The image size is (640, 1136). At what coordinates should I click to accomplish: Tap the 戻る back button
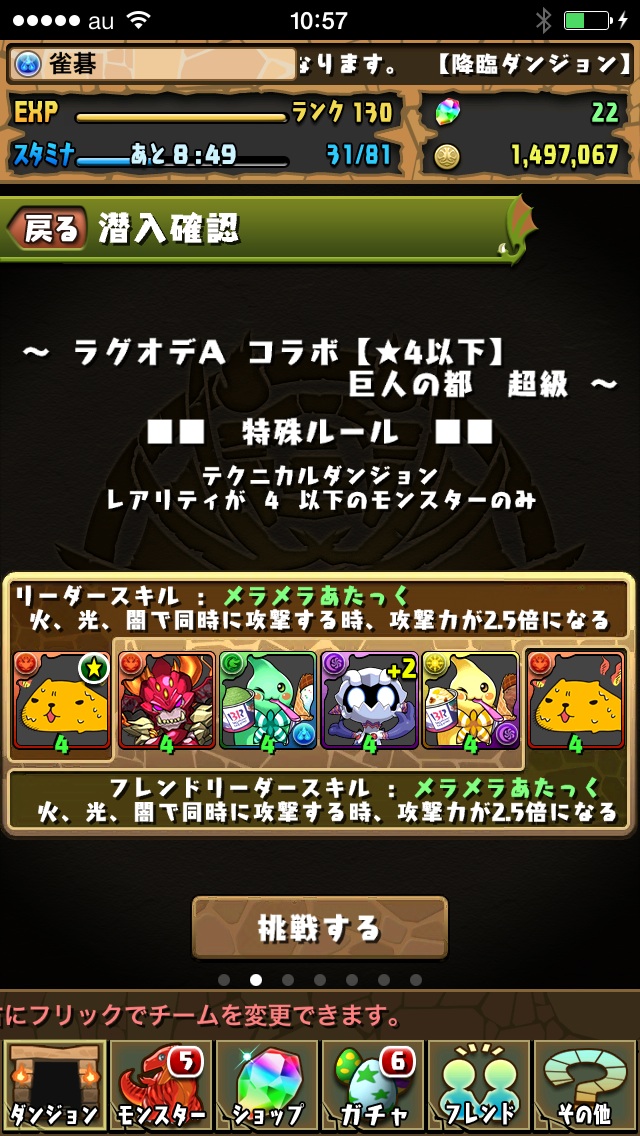click(x=46, y=229)
